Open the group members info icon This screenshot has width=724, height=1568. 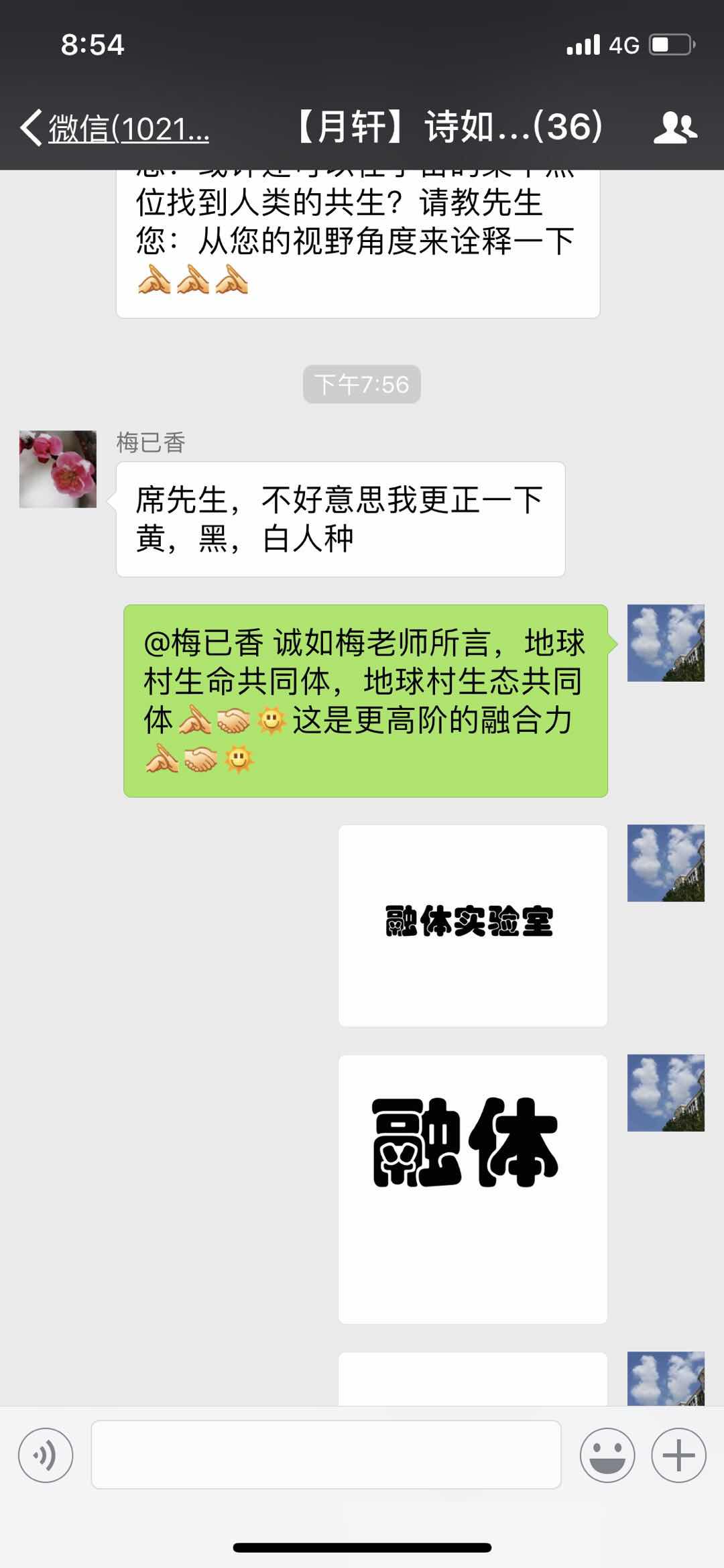point(674,127)
